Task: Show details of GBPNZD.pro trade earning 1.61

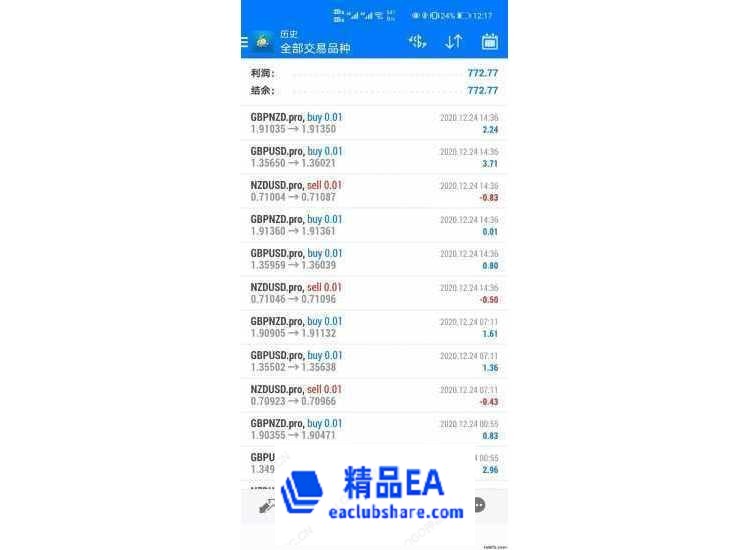Action: pyautogui.click(x=374, y=327)
